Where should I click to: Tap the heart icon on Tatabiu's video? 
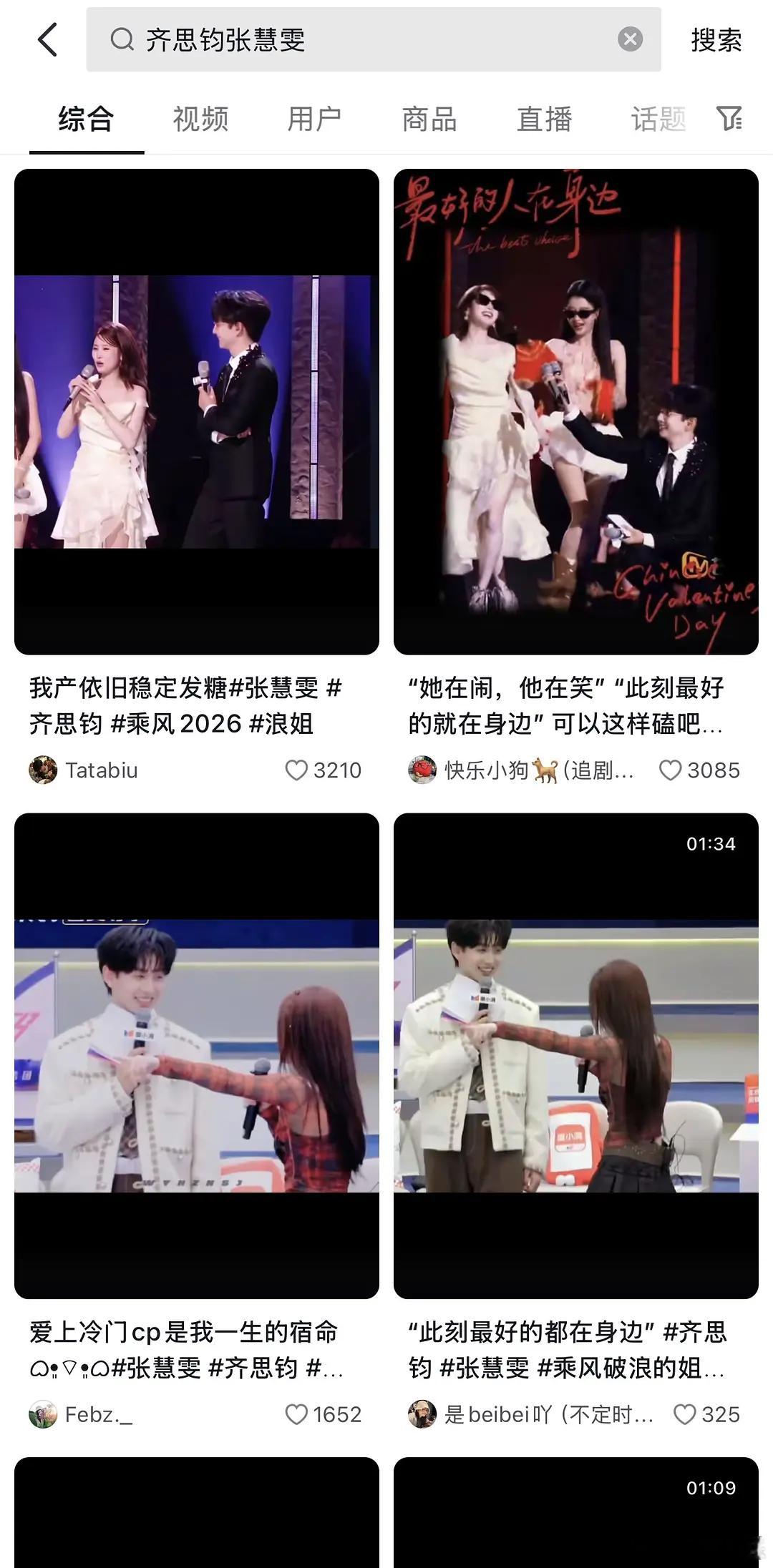[299, 770]
